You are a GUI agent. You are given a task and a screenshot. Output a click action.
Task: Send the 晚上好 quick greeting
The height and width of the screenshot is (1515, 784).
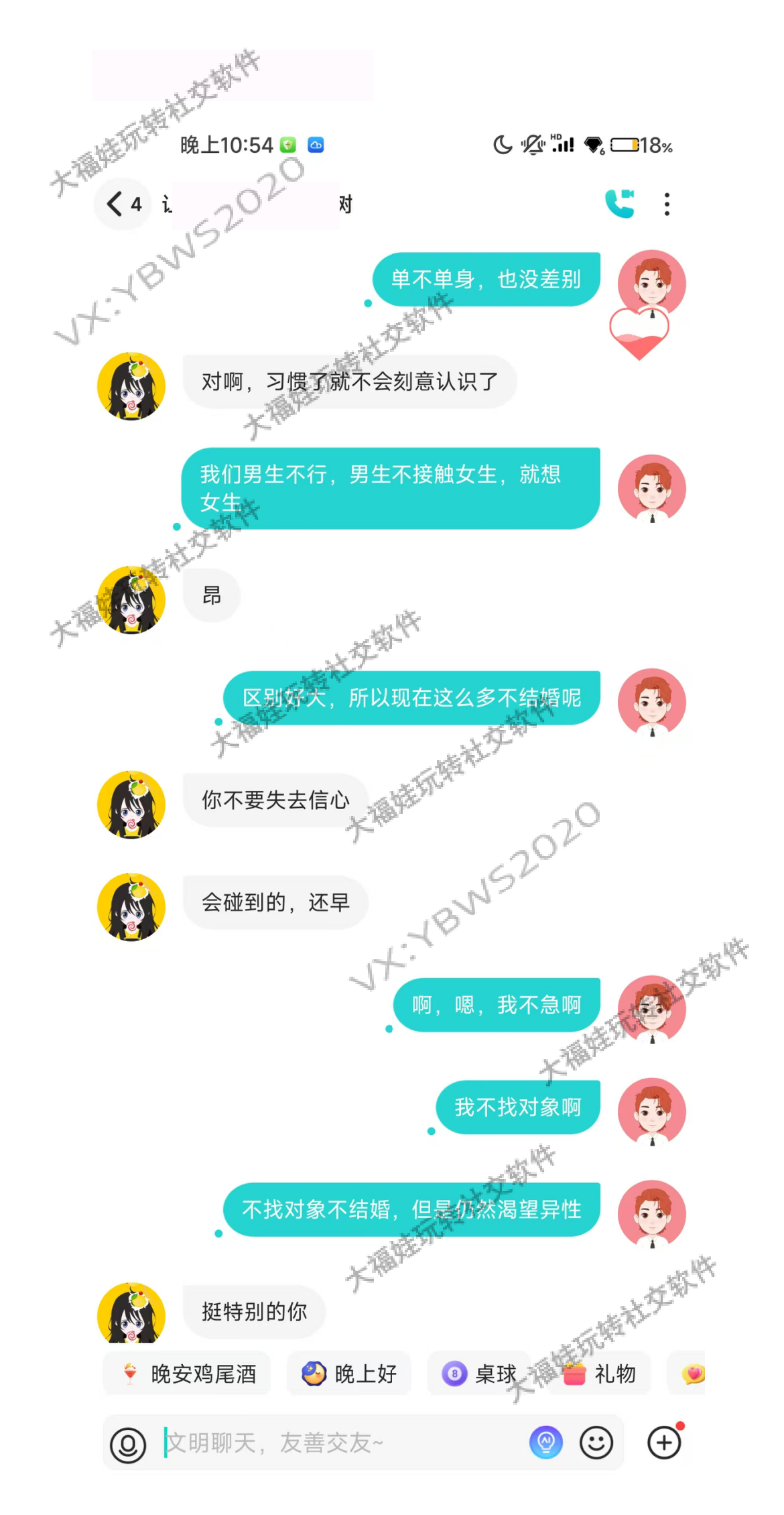[349, 1374]
